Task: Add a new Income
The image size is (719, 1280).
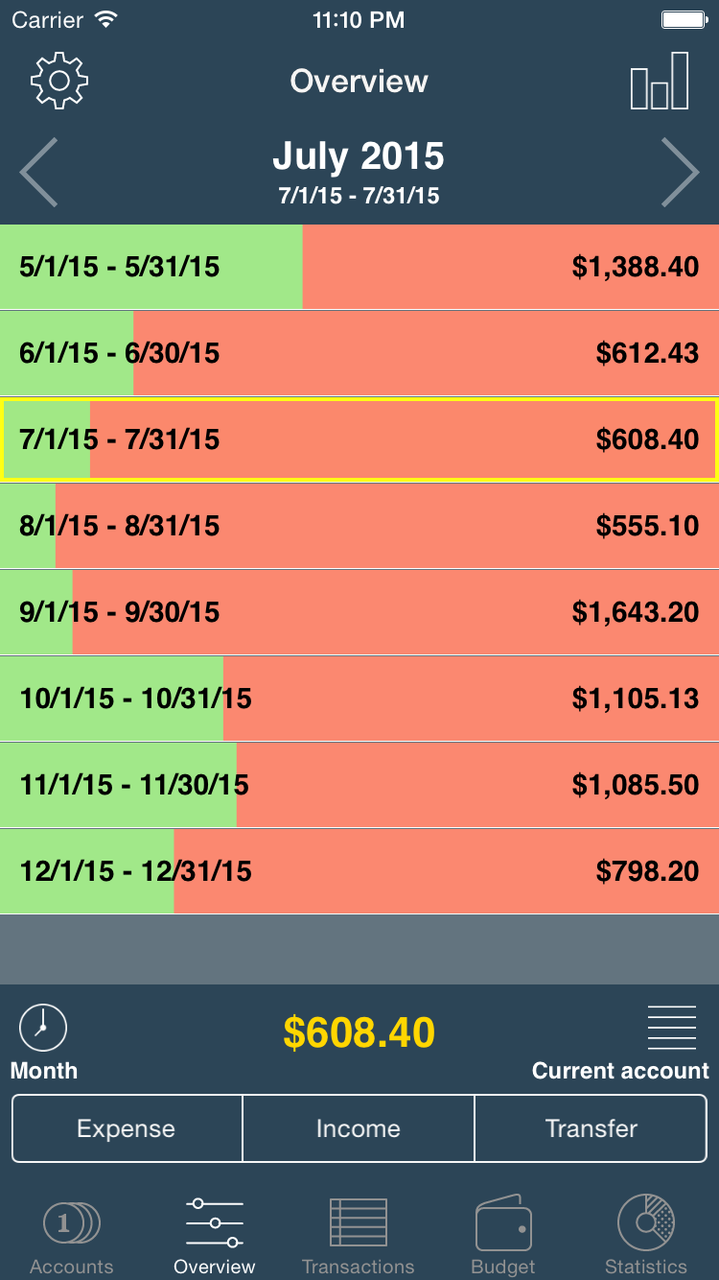Action: tap(358, 1129)
